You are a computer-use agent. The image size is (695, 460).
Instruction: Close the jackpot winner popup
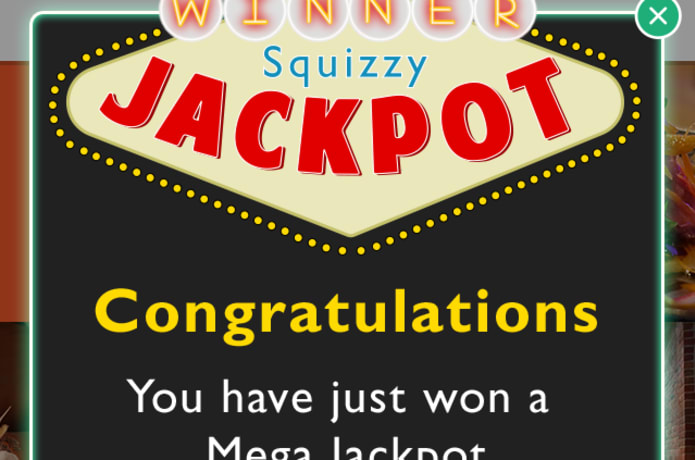658,16
